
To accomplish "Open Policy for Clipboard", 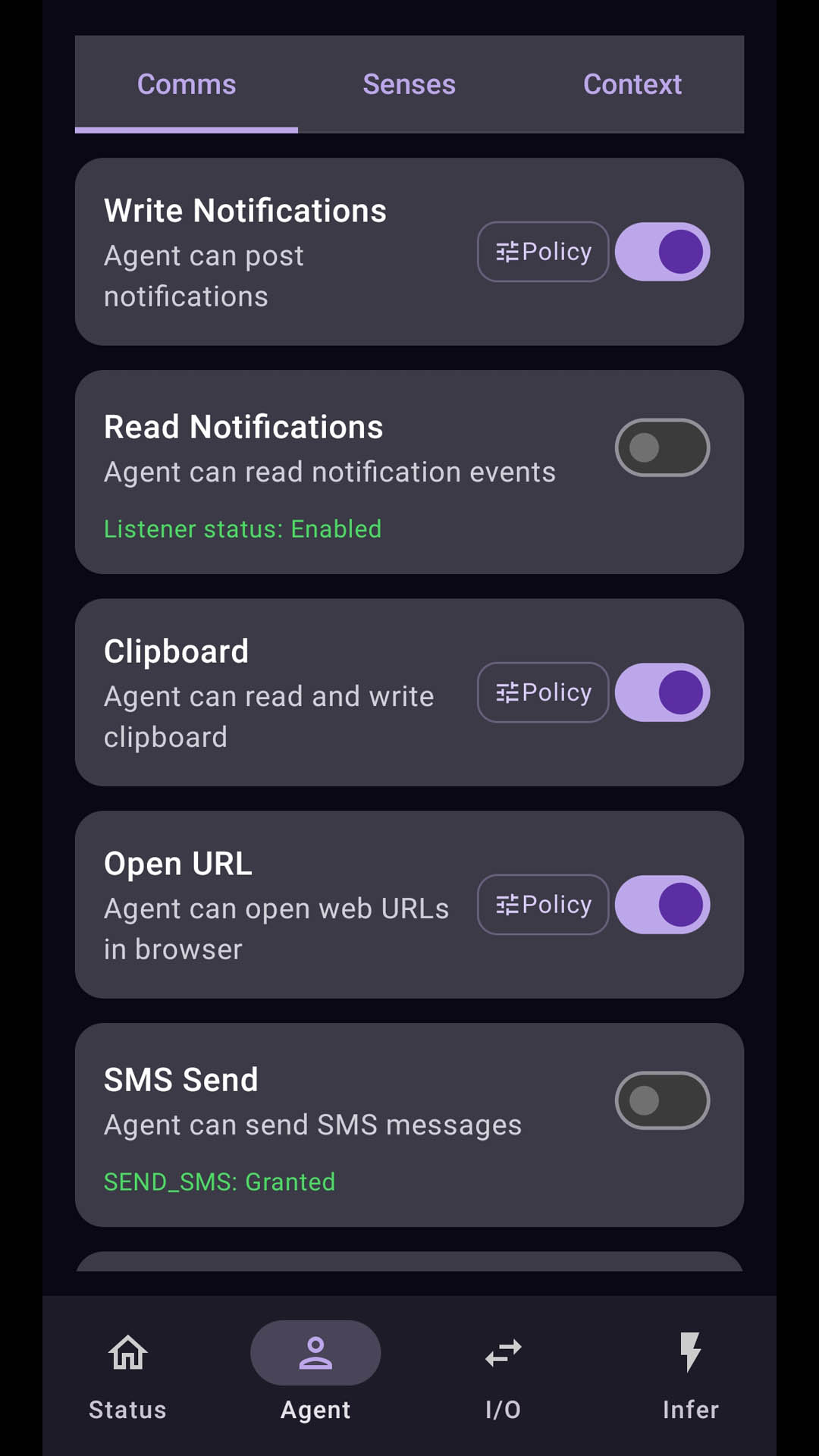I will (x=543, y=692).
